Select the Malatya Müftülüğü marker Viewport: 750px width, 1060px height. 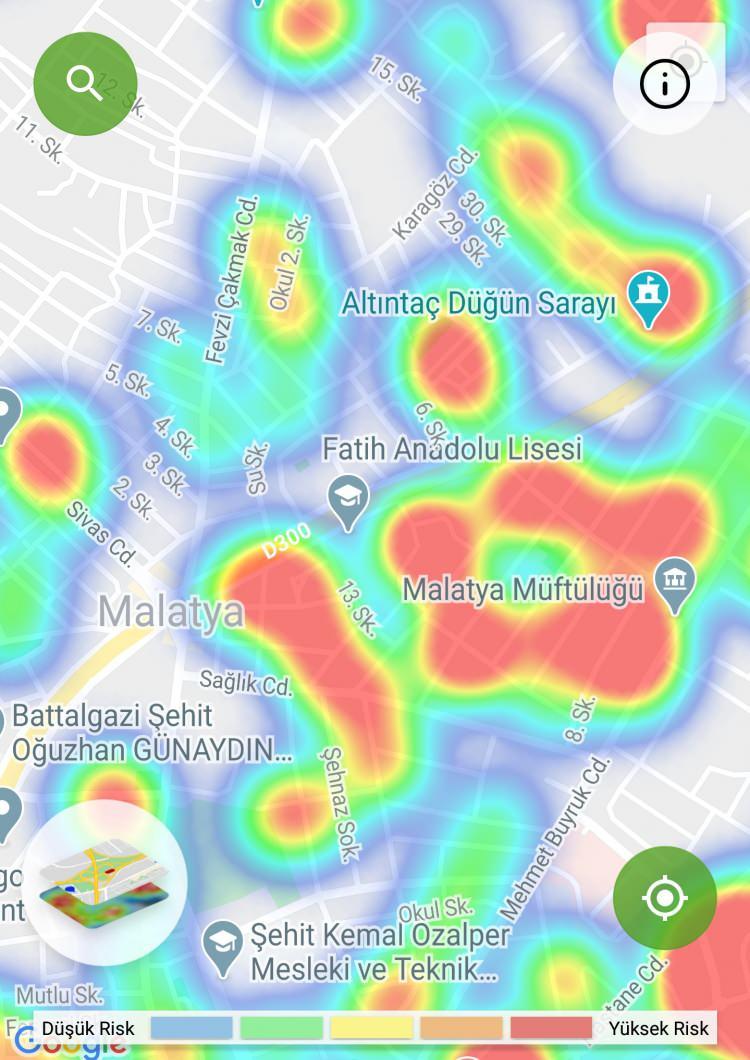tap(675, 584)
